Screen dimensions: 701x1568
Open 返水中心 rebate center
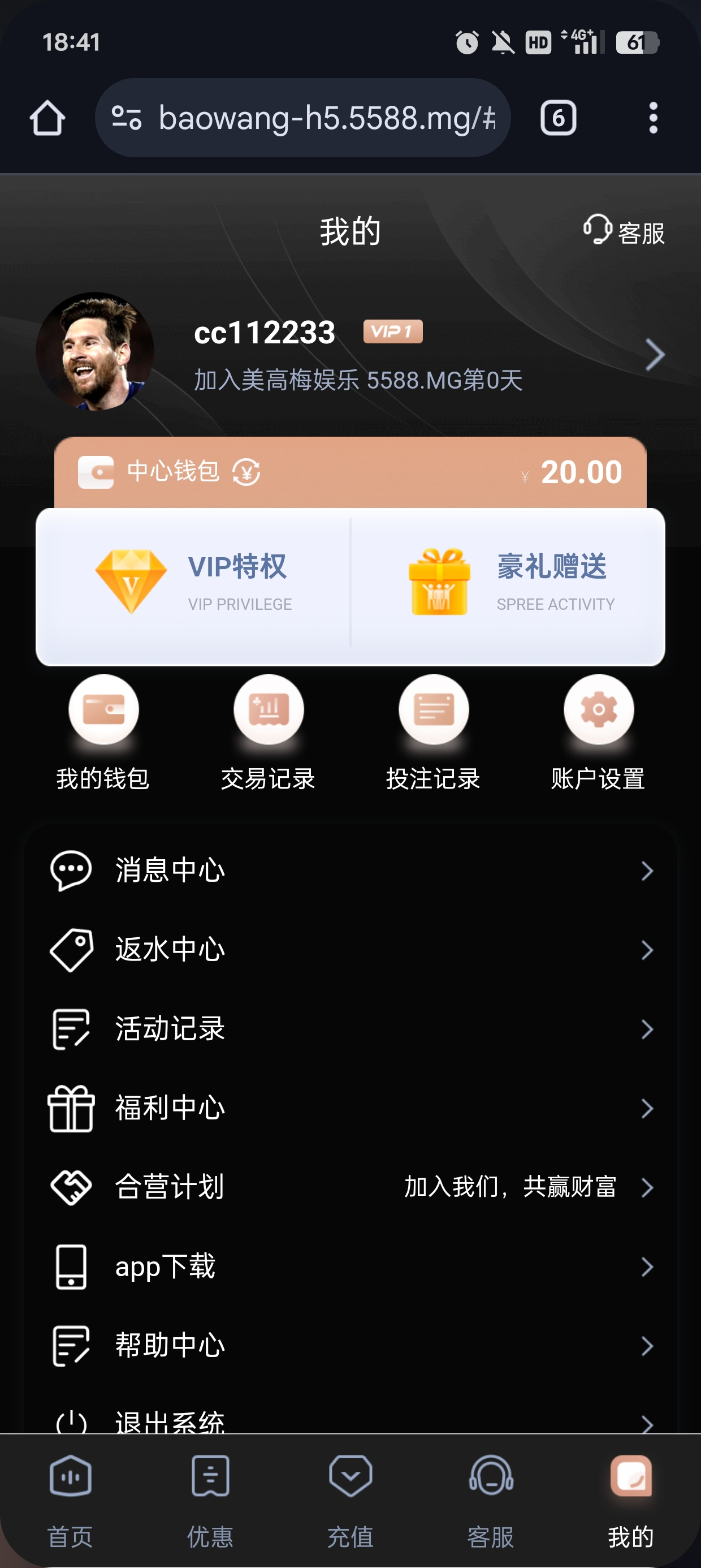[350, 950]
